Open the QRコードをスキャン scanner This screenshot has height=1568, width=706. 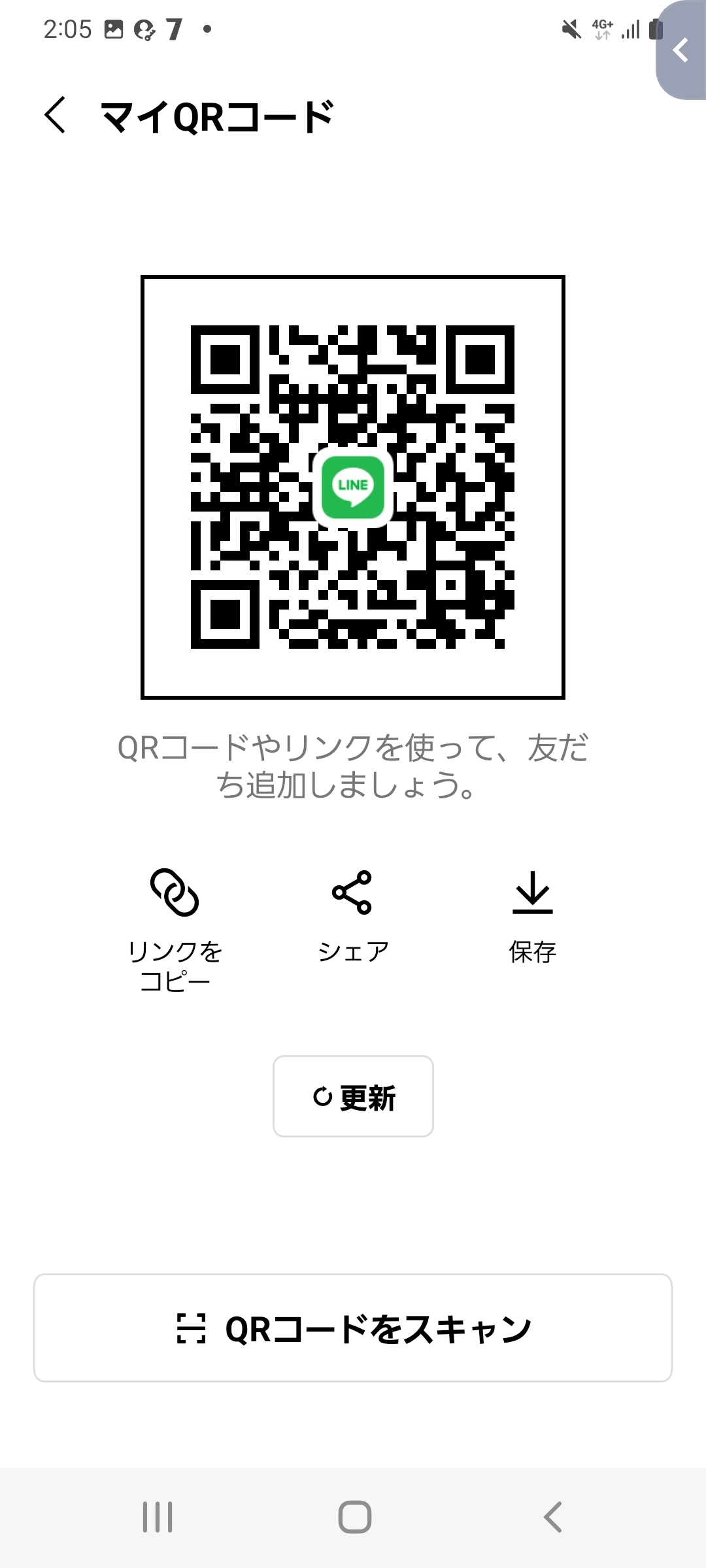[x=353, y=1328]
